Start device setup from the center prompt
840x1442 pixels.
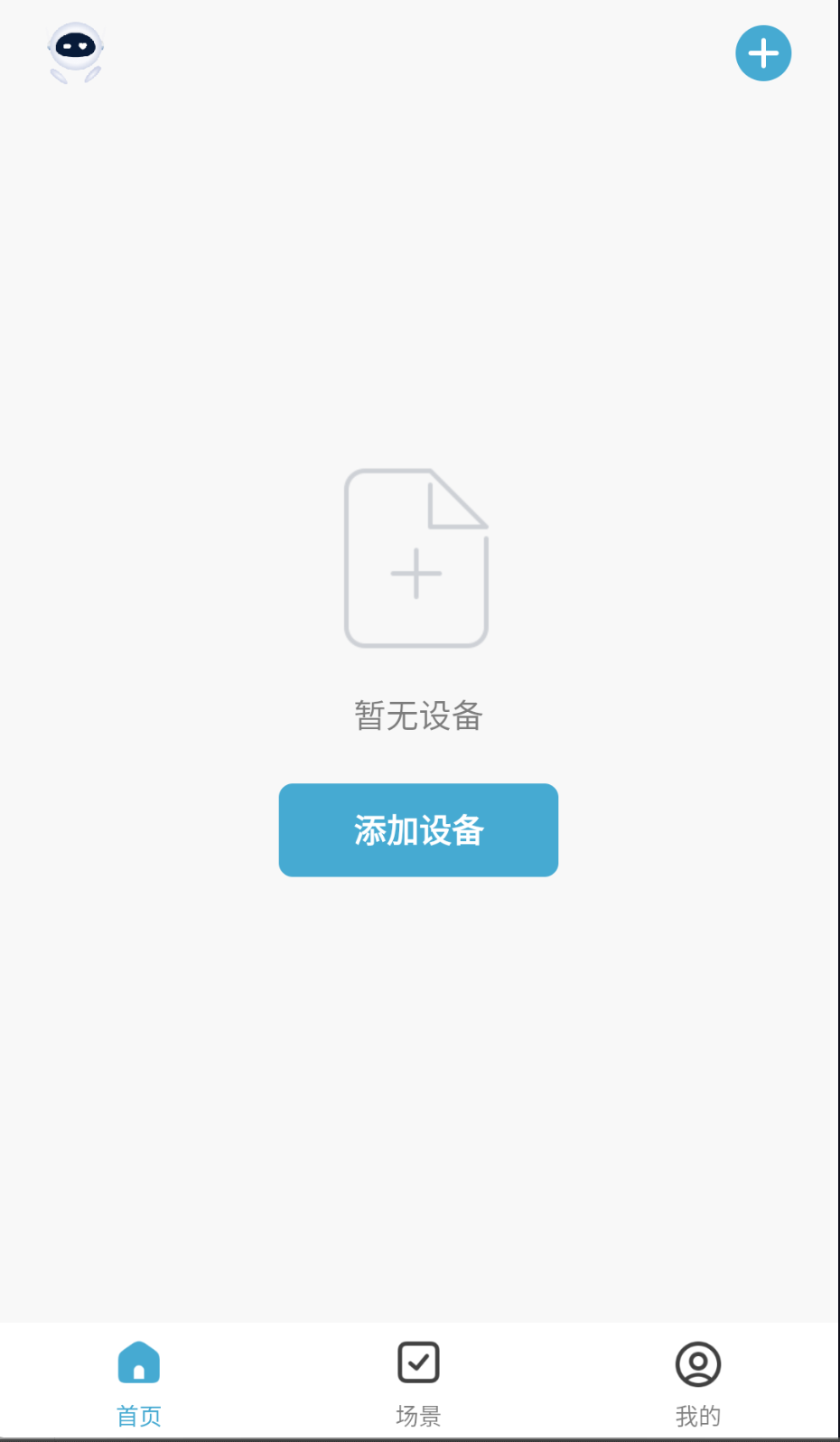(x=418, y=829)
